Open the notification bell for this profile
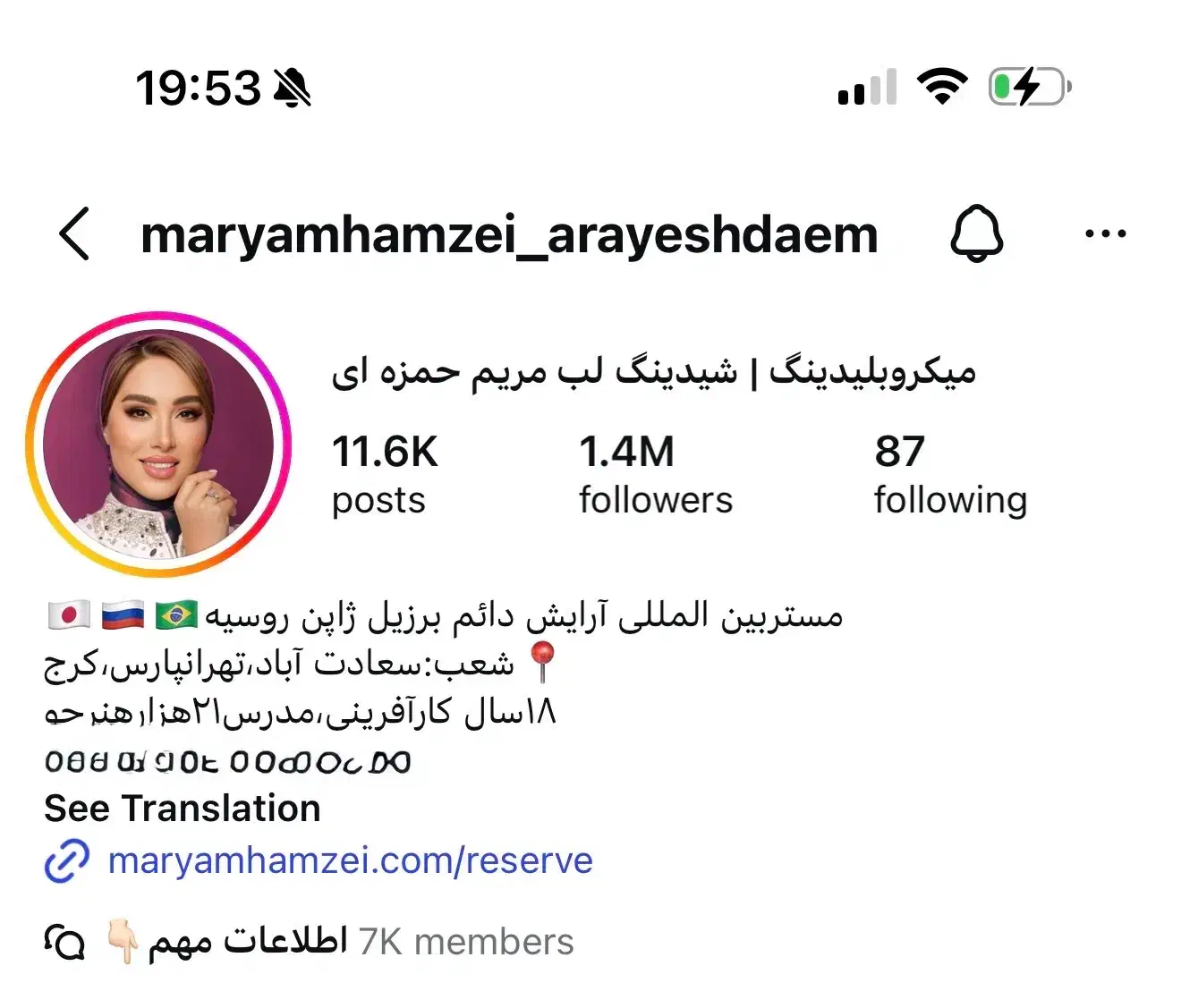The image size is (1181, 1008). coord(976,234)
